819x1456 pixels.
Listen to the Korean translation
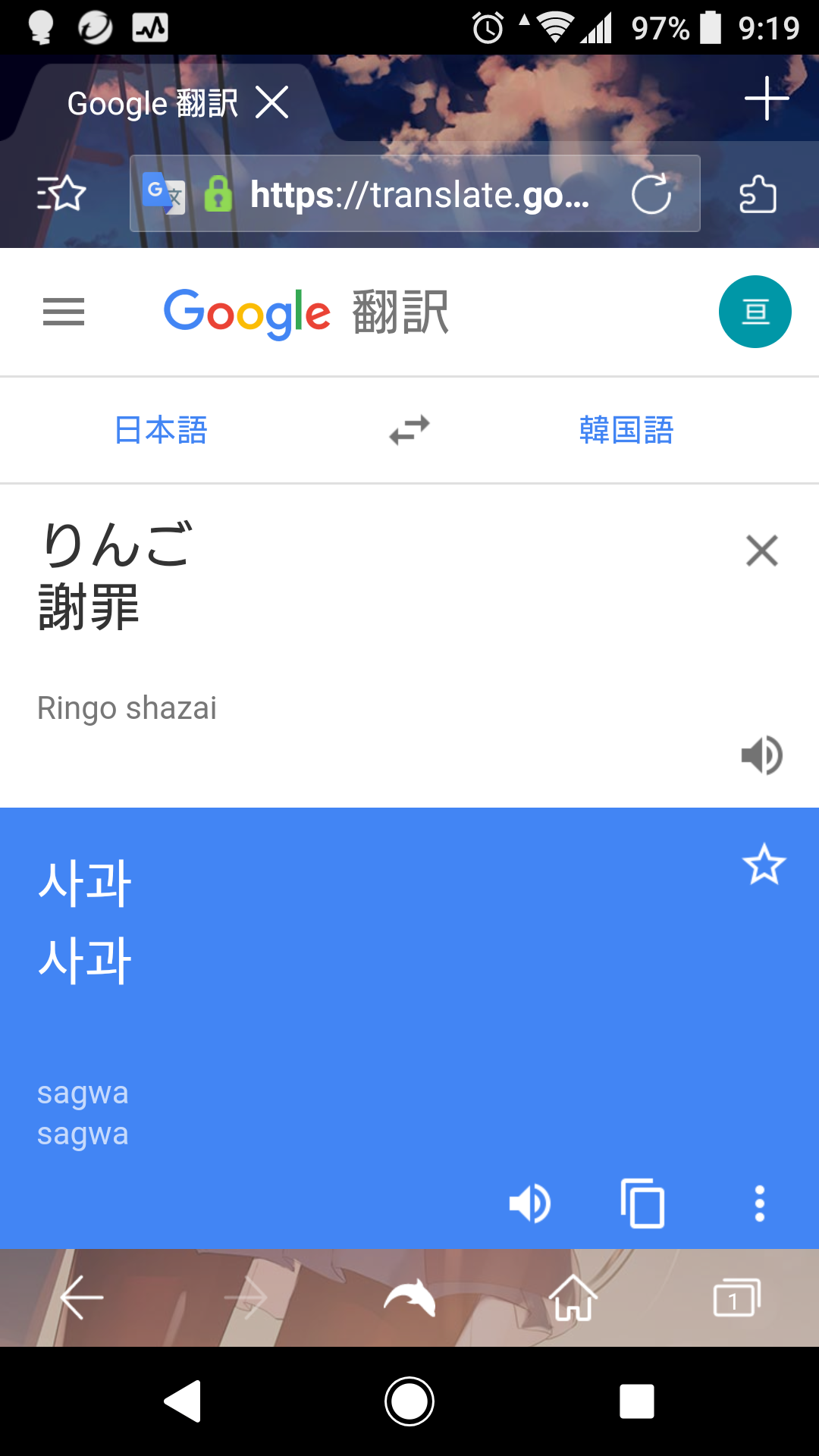[529, 1203]
